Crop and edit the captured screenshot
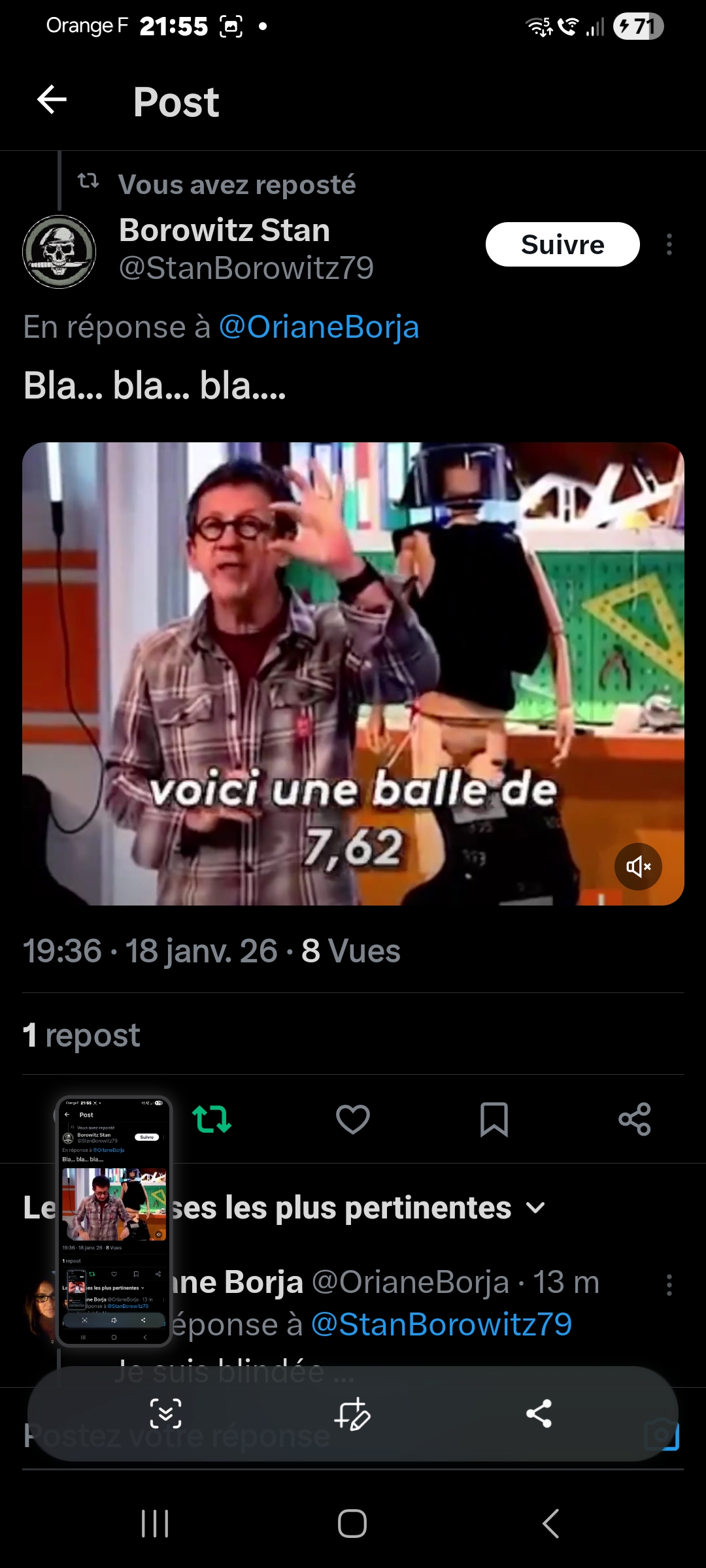 point(352,1414)
